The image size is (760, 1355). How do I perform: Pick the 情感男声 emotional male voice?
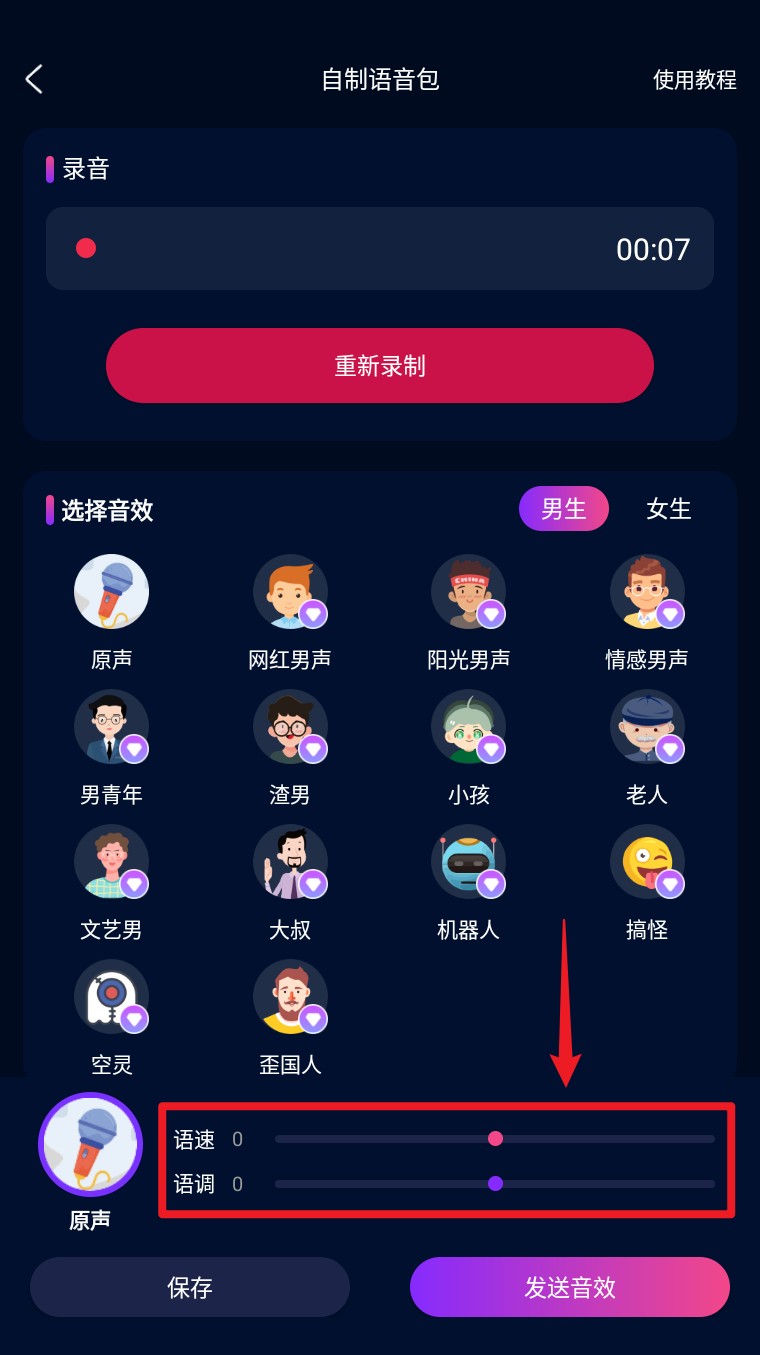[x=647, y=591]
